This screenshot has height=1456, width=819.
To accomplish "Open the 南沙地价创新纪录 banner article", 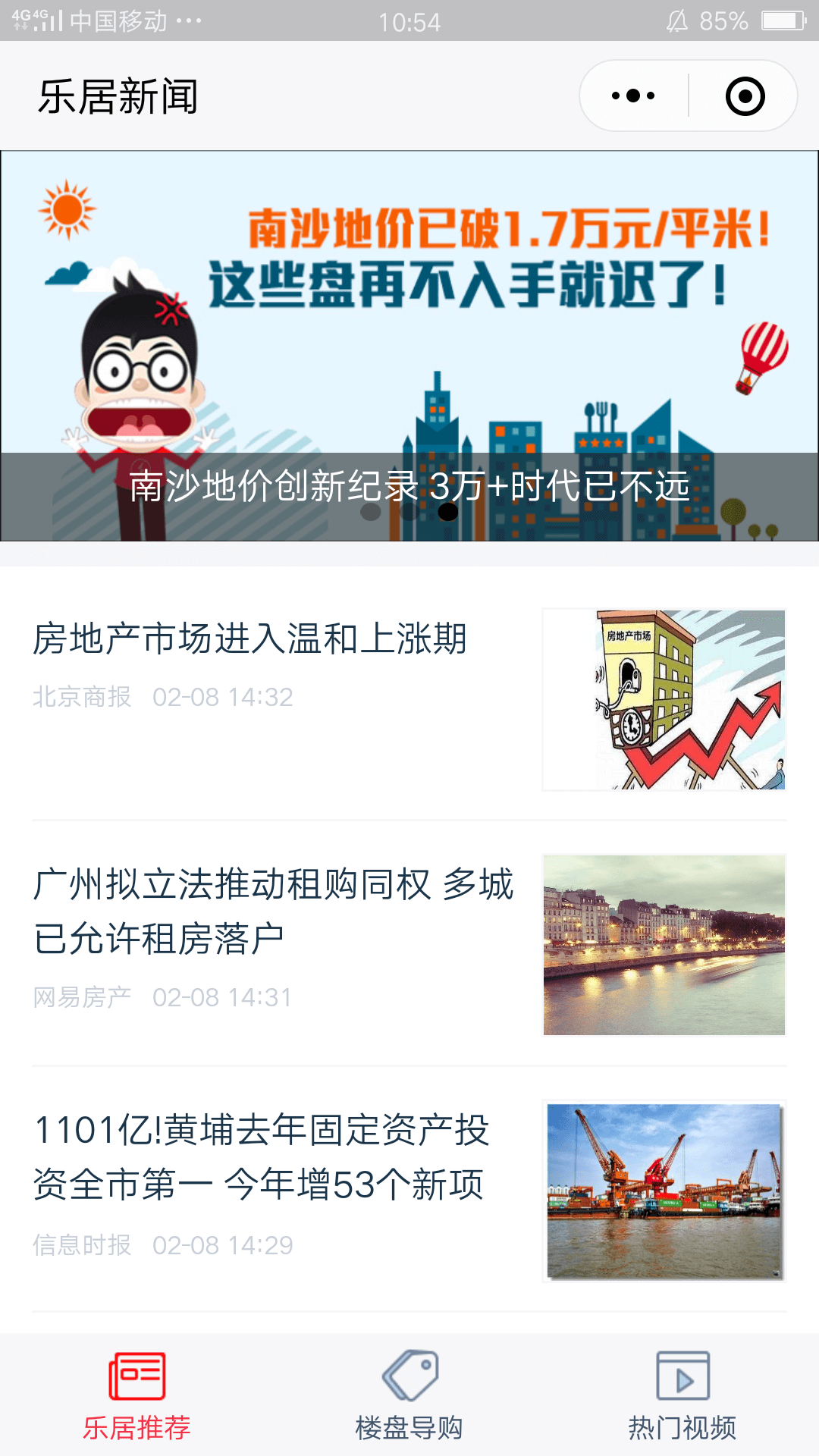I will [x=409, y=346].
